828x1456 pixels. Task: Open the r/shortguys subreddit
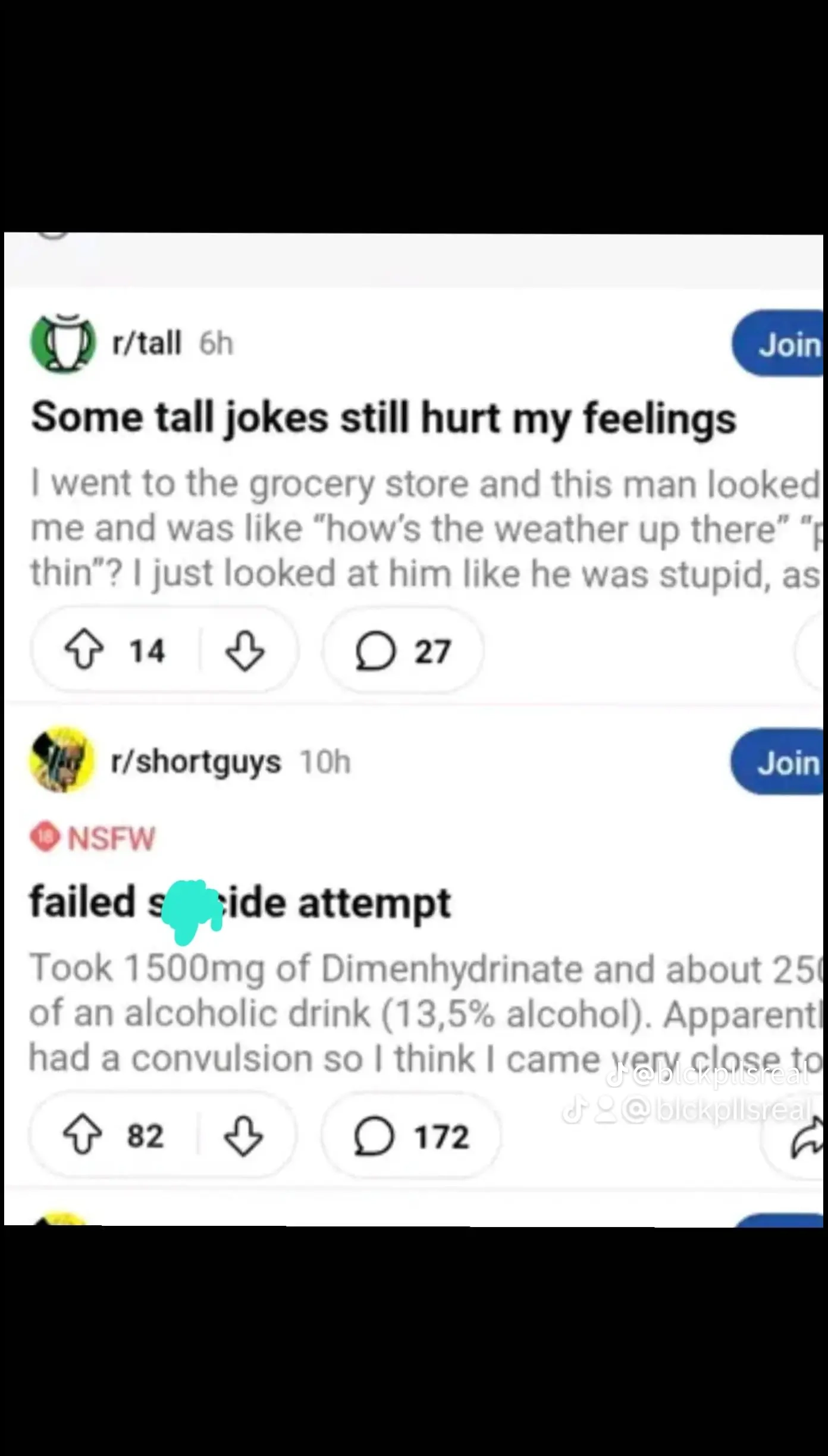196,761
